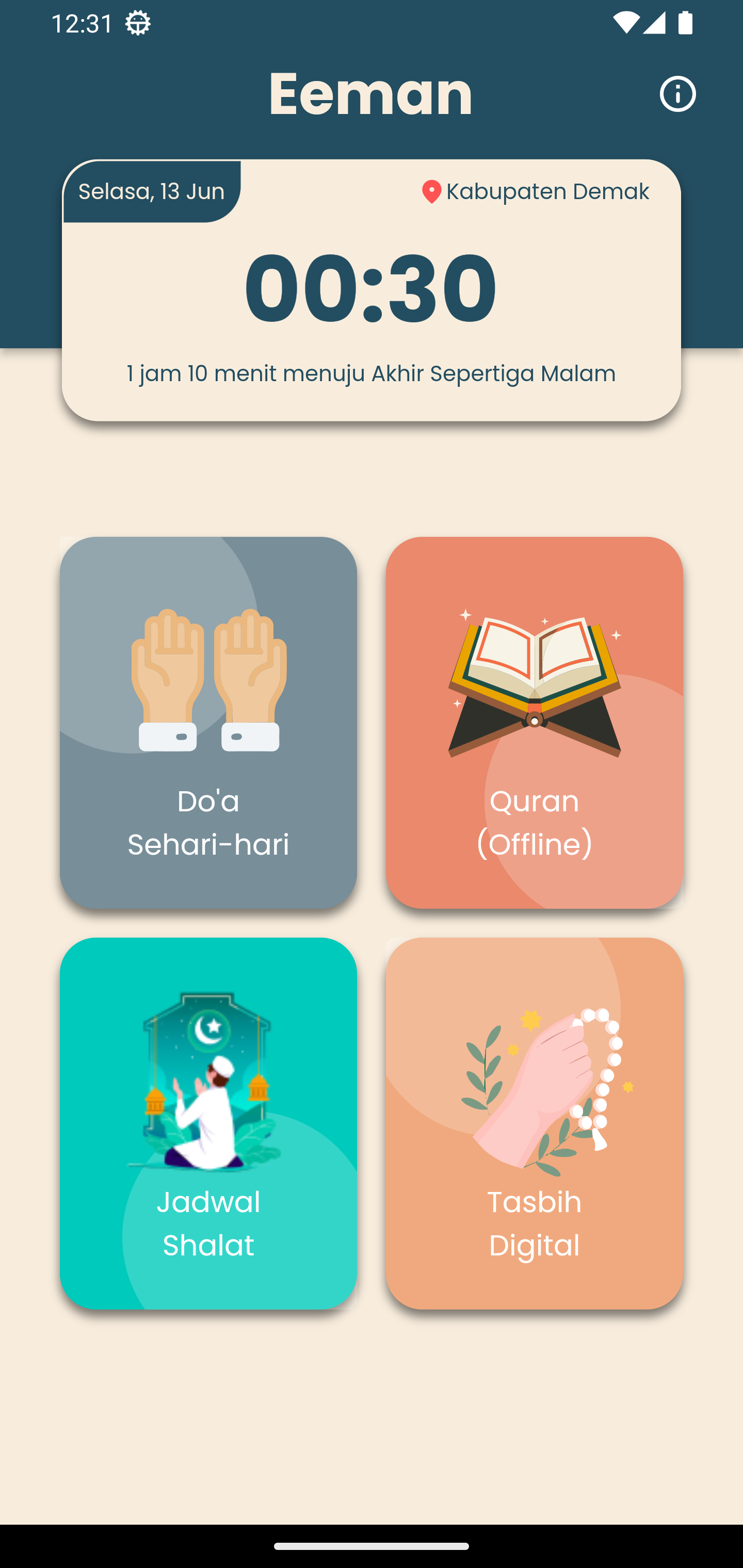
Task: Open the Do'a Sehari-hari card
Action: (208, 722)
